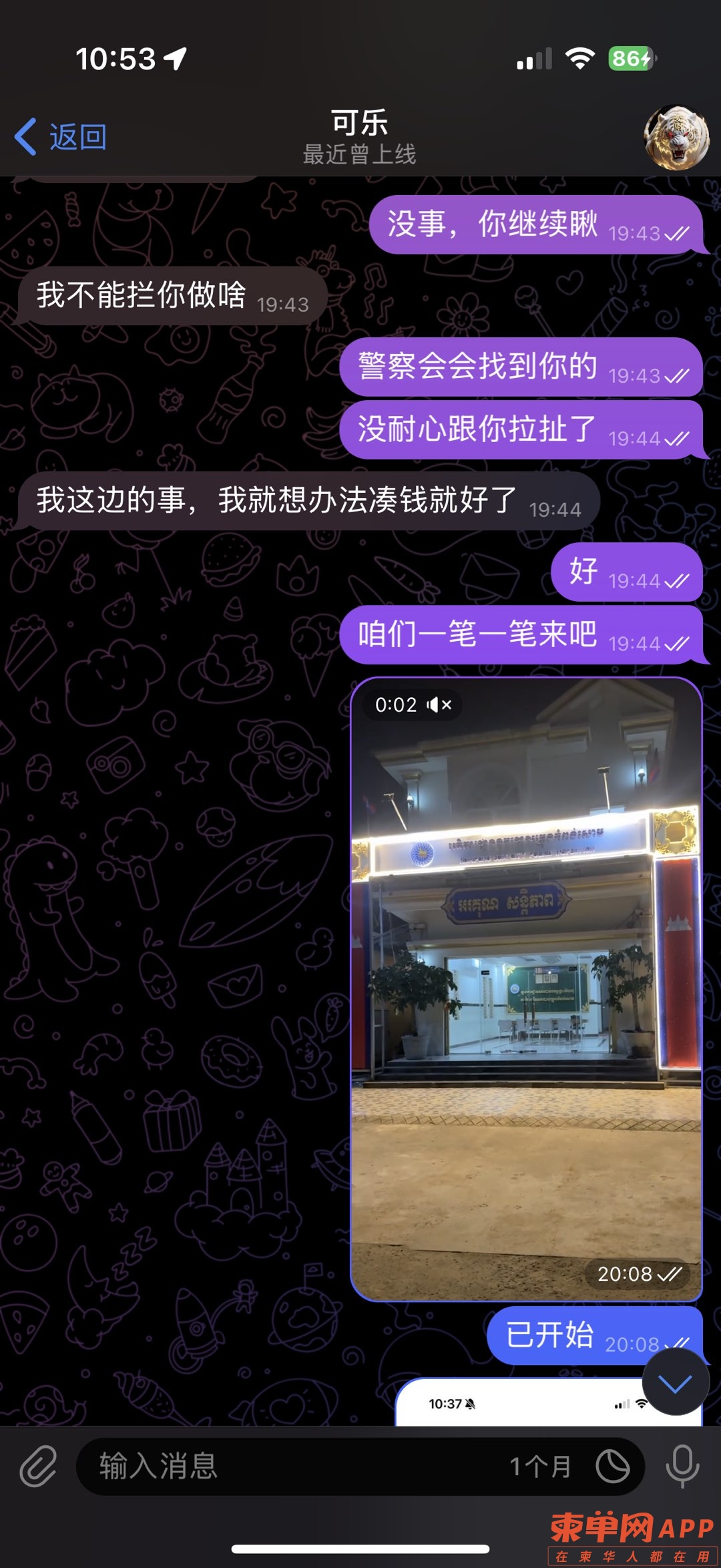The image size is (721, 1568).
Task: Open the attachment paperclip
Action: [x=38, y=1466]
